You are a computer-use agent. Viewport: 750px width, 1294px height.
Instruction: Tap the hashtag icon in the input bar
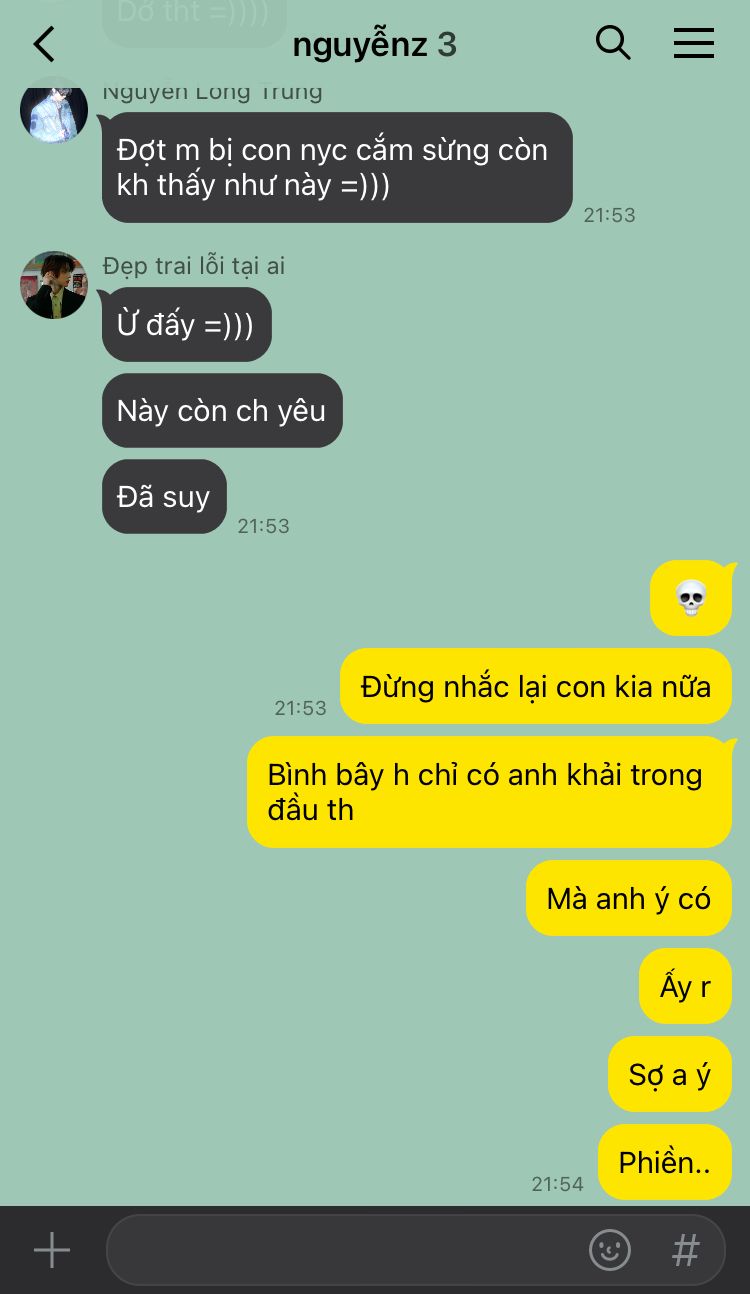tap(685, 1250)
